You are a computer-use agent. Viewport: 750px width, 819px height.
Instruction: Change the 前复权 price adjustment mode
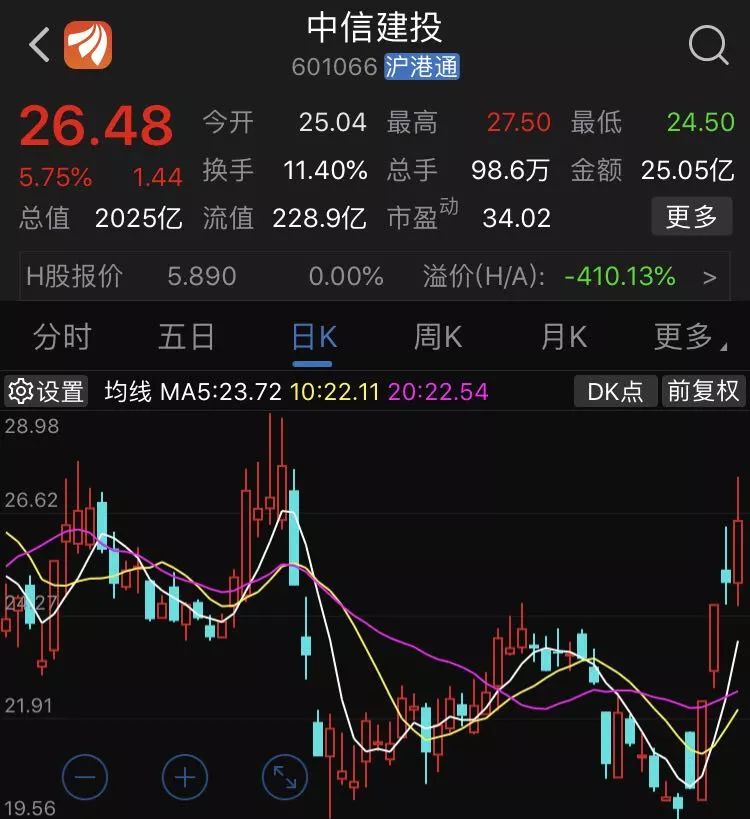704,391
